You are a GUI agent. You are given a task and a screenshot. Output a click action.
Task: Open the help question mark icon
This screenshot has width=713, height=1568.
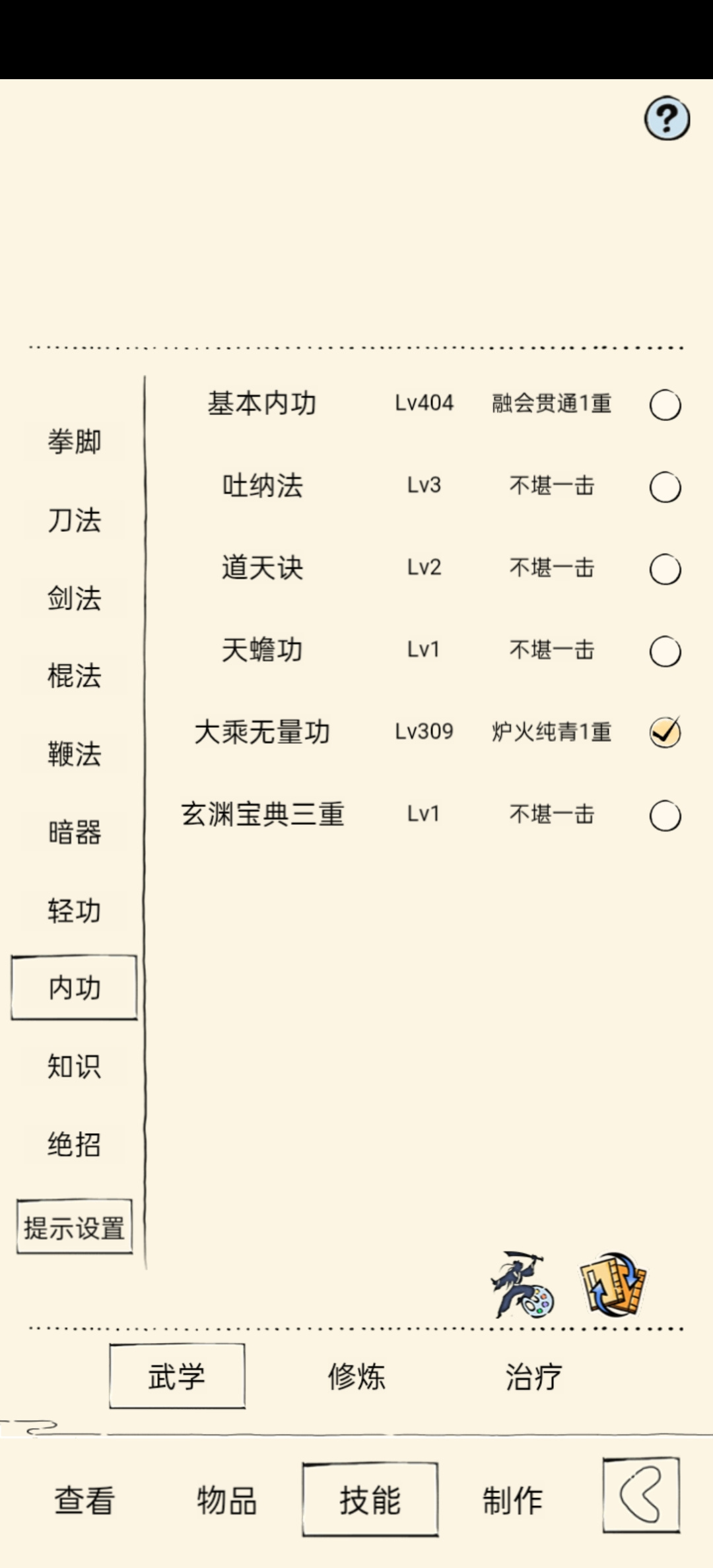pyautogui.click(x=667, y=119)
